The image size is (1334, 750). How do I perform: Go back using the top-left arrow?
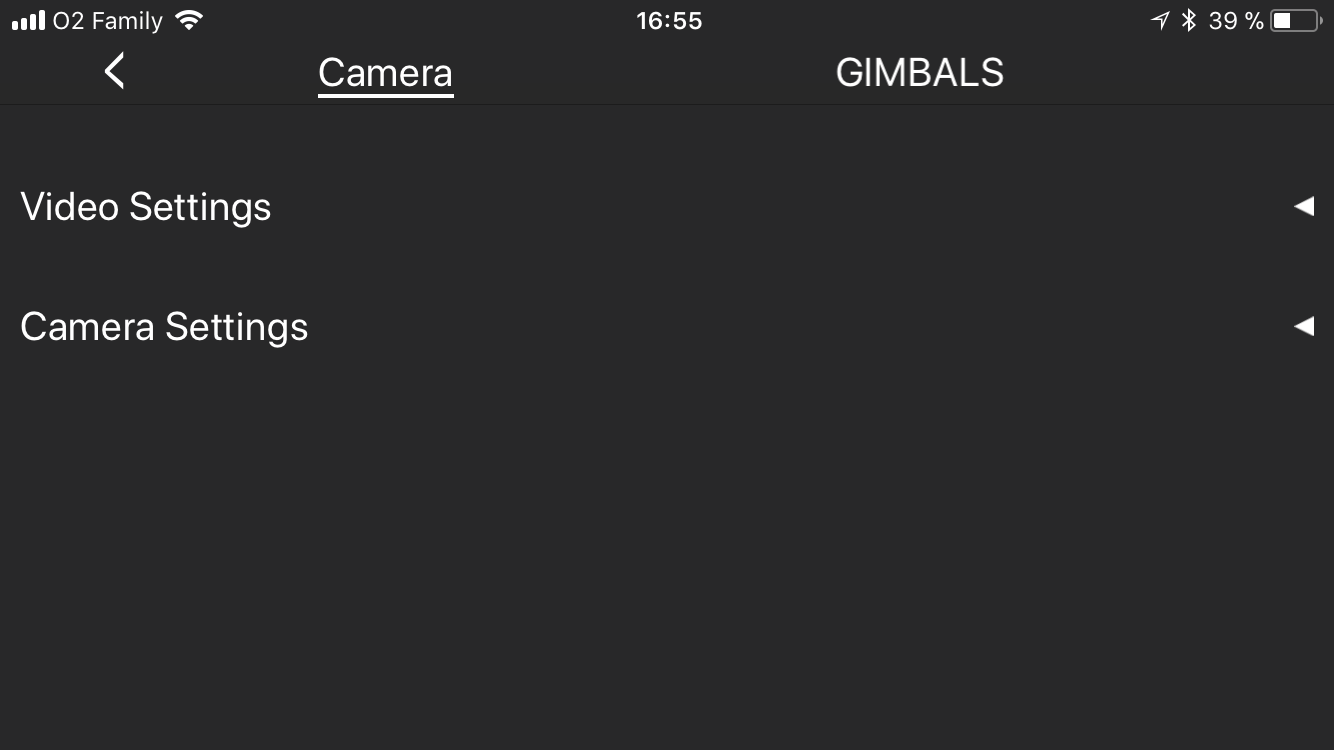(115, 72)
